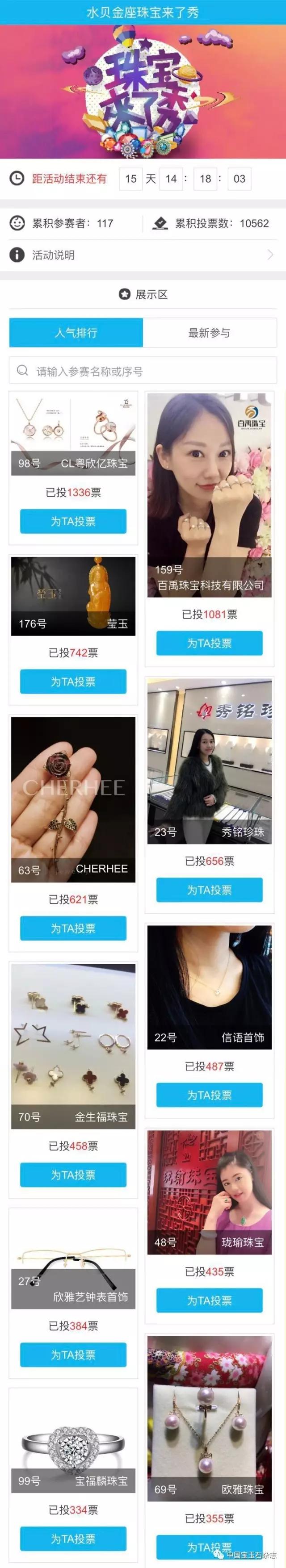Screen dimensions: 286x1568
Task: Vote for 99号 宝福麟珠宝
Action: 73,1539
